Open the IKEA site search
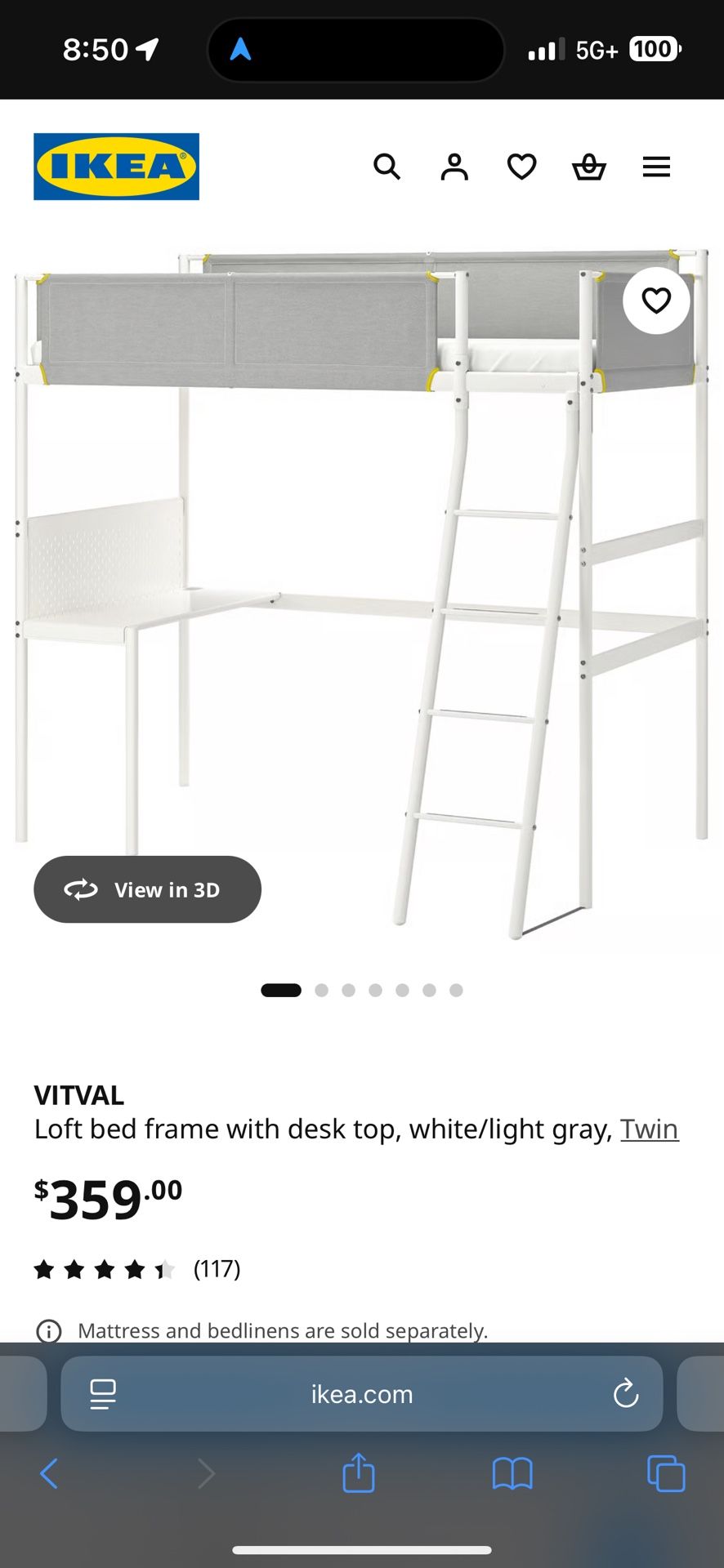 coord(387,167)
